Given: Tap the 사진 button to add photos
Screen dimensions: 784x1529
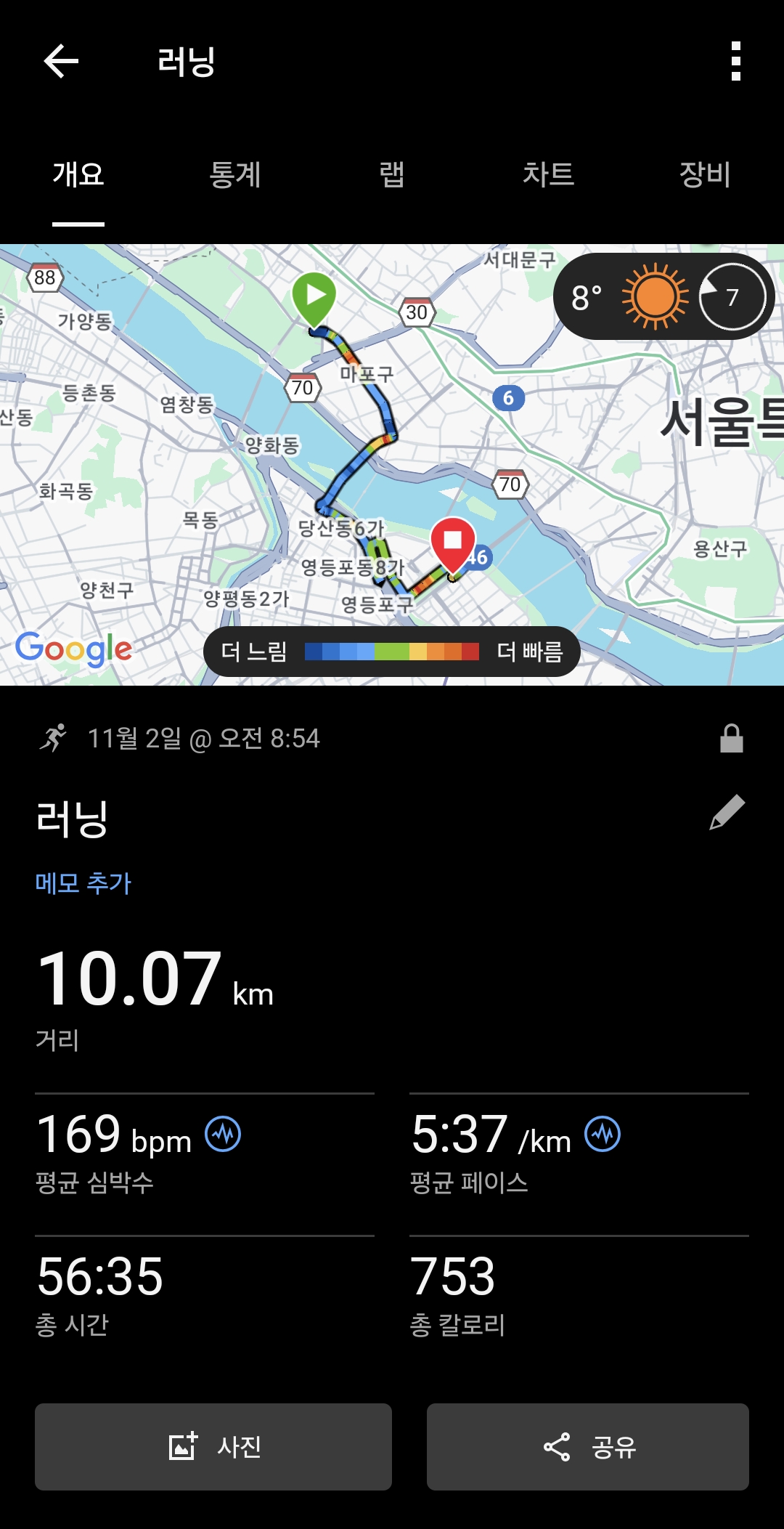Looking at the screenshot, I should pos(213,1448).
